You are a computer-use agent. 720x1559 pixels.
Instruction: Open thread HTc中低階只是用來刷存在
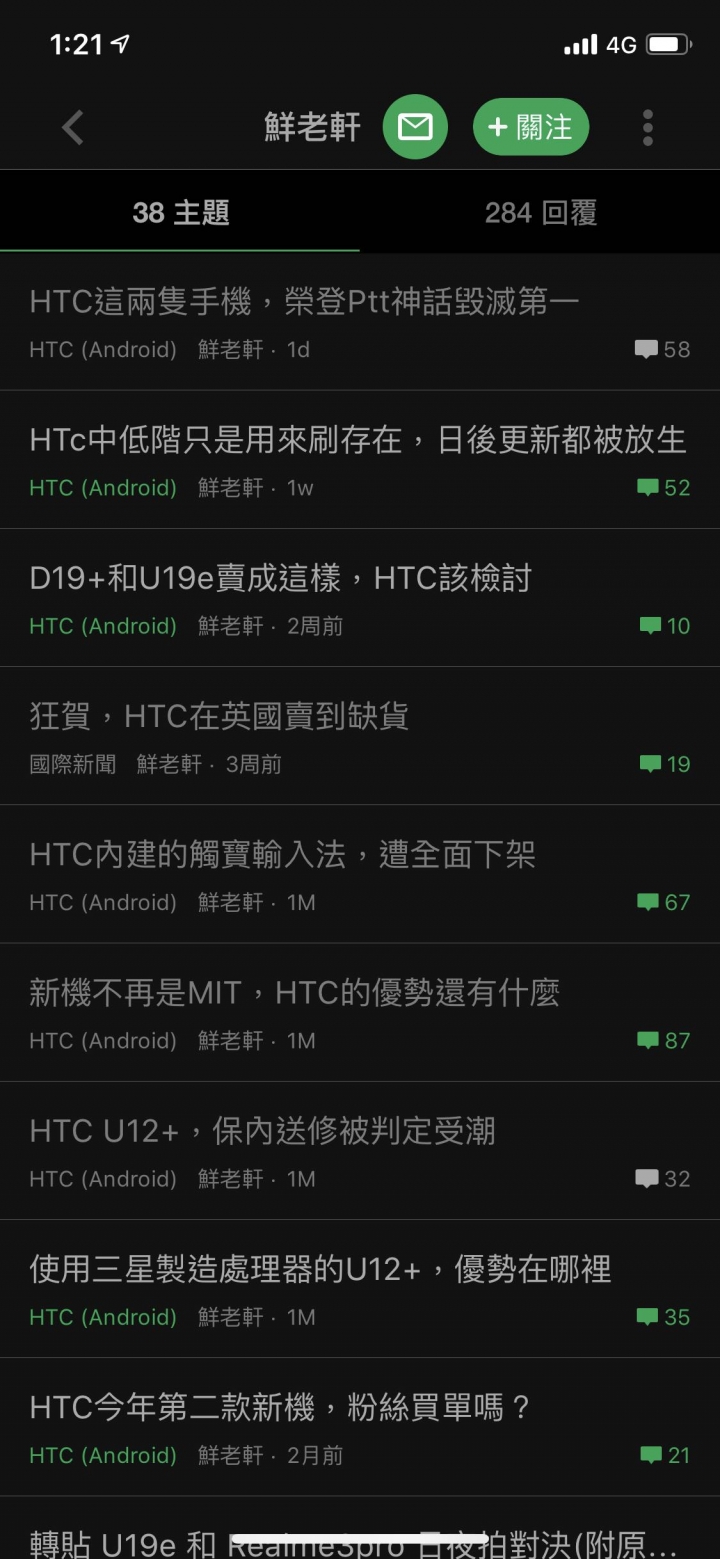[x=357, y=440]
